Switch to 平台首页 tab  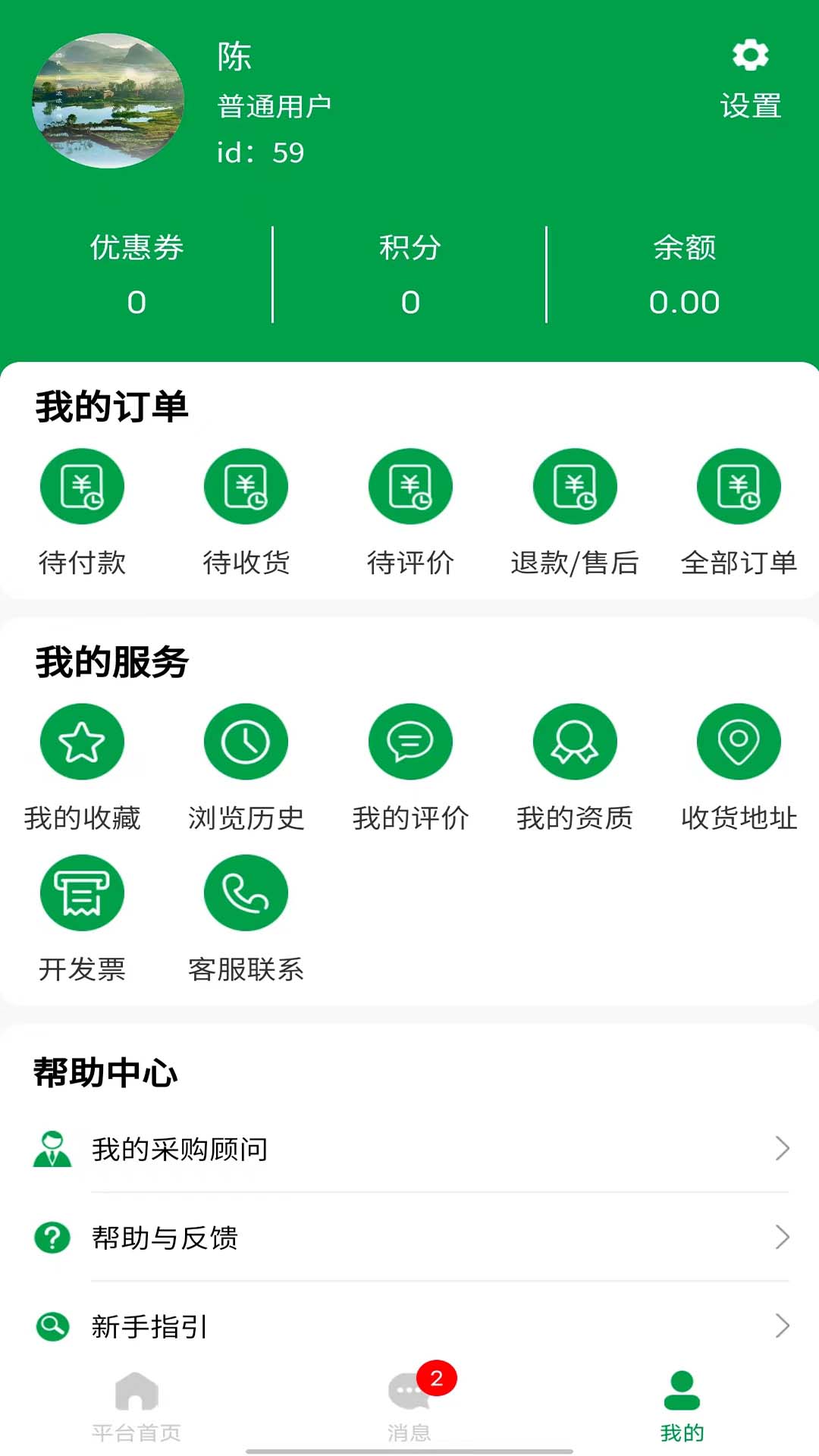pyautogui.click(x=136, y=1405)
